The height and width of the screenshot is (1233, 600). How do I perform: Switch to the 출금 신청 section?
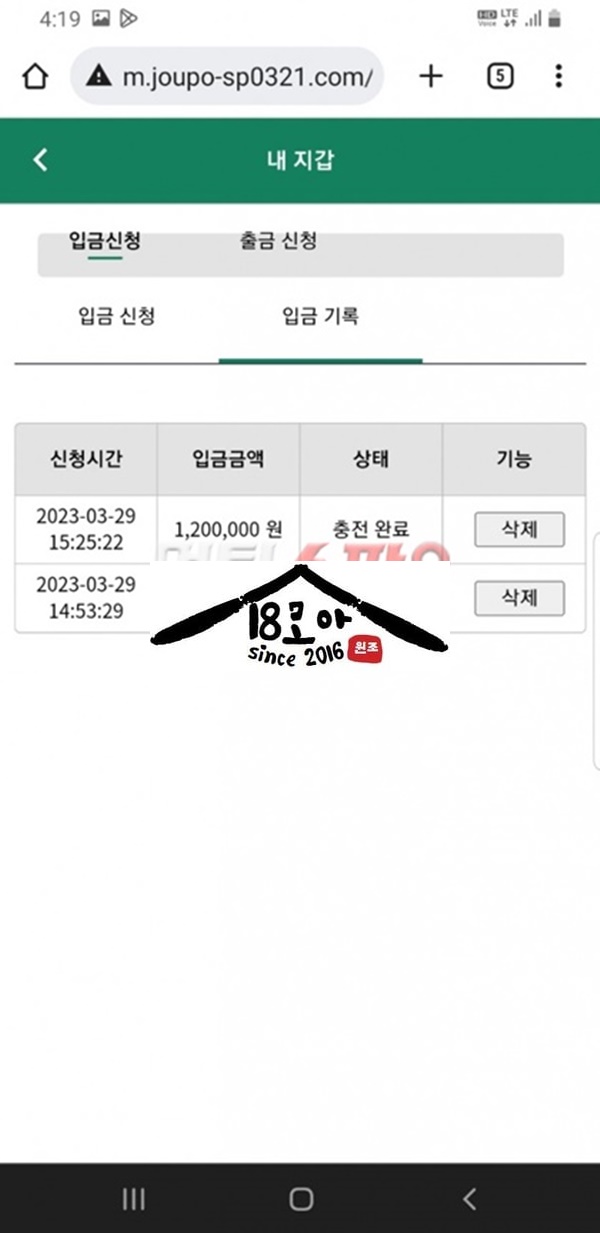point(278,242)
